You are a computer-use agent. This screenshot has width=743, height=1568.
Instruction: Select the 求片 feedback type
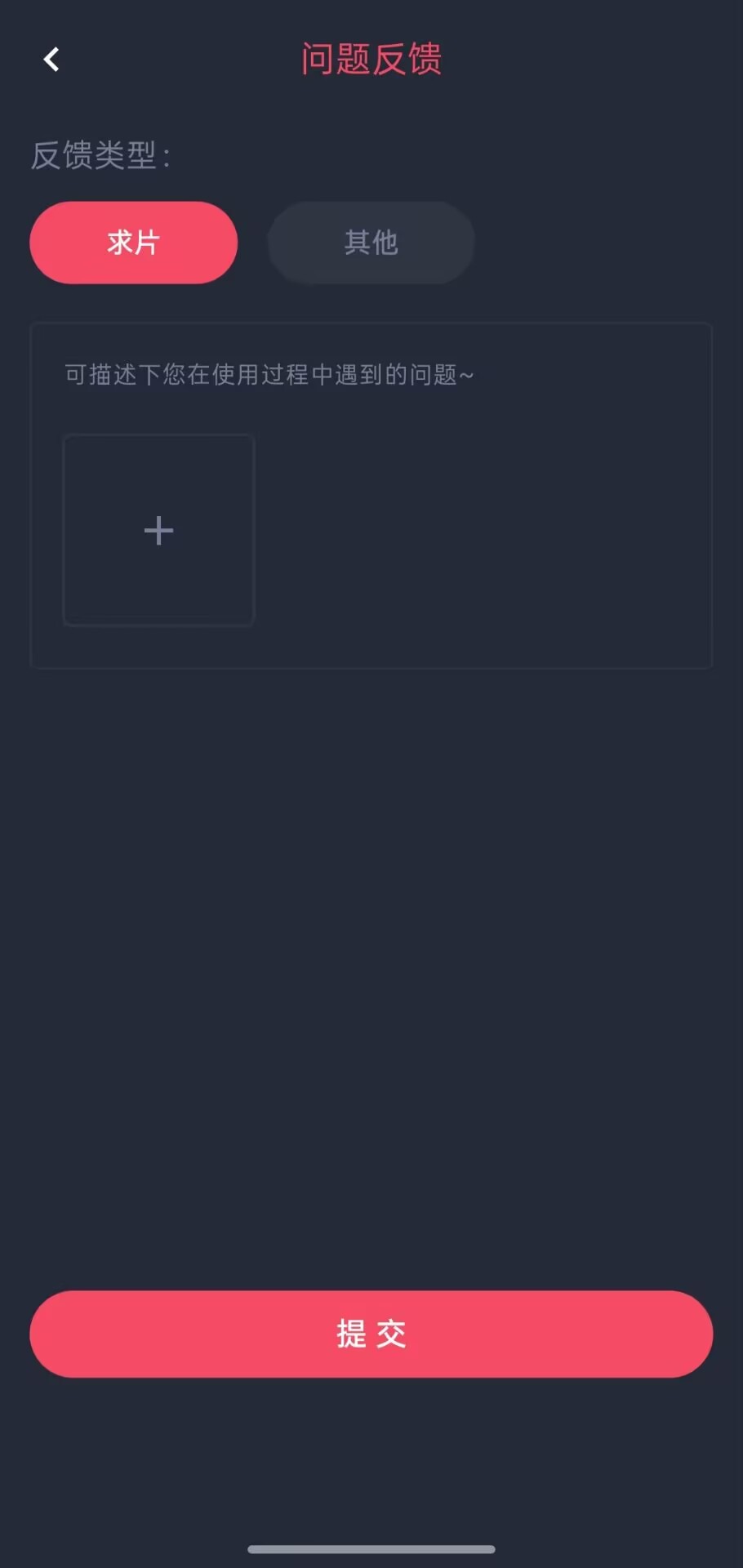point(133,243)
